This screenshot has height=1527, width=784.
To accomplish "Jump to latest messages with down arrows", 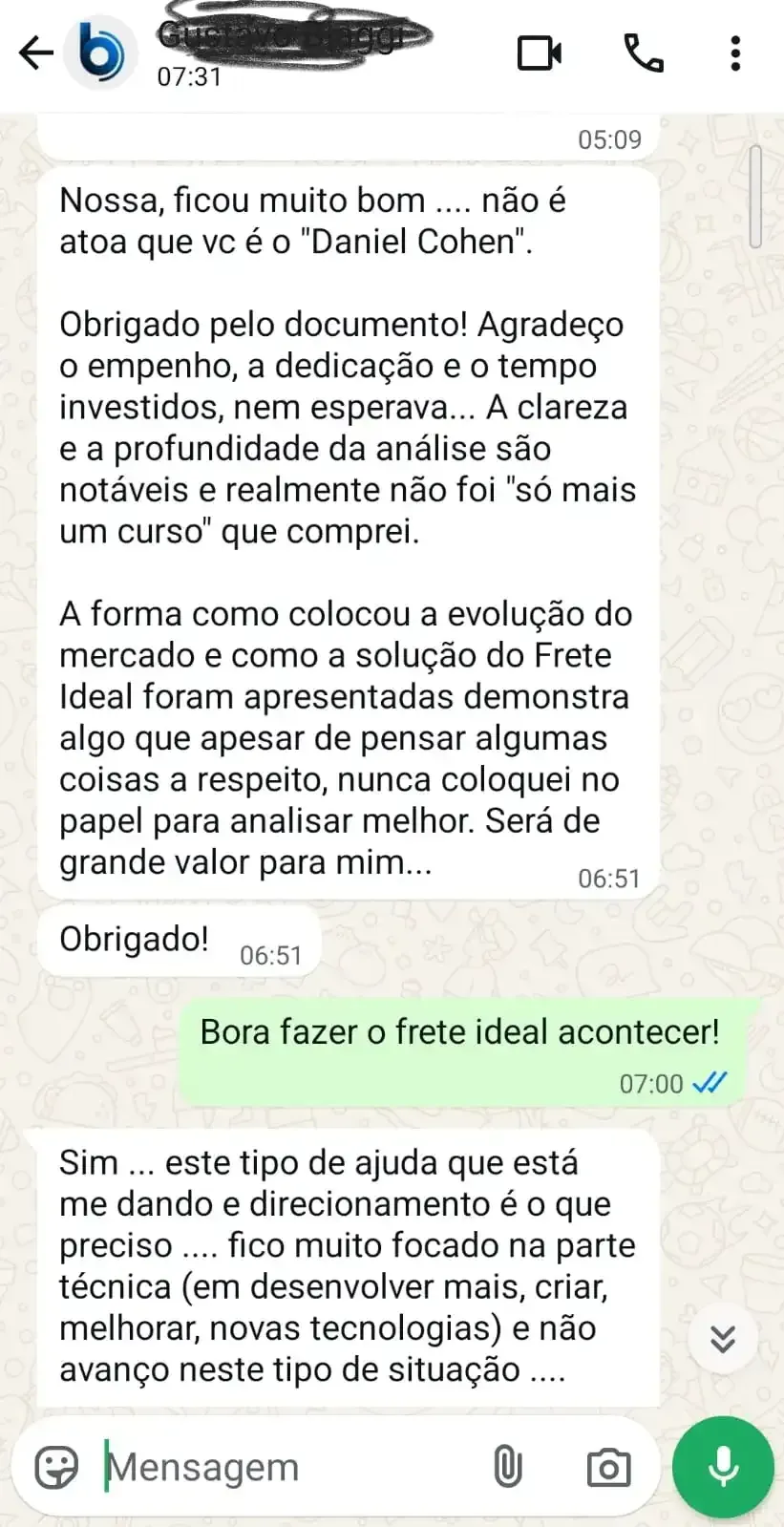I will (x=723, y=1339).
